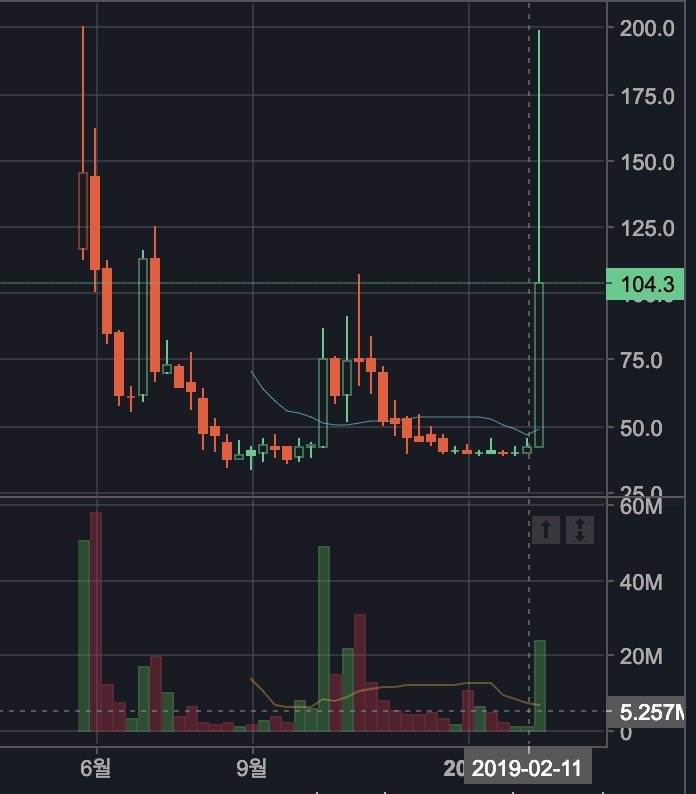Move the volume pane up
Viewport: 696px width, 794px height.
pos(545,529)
